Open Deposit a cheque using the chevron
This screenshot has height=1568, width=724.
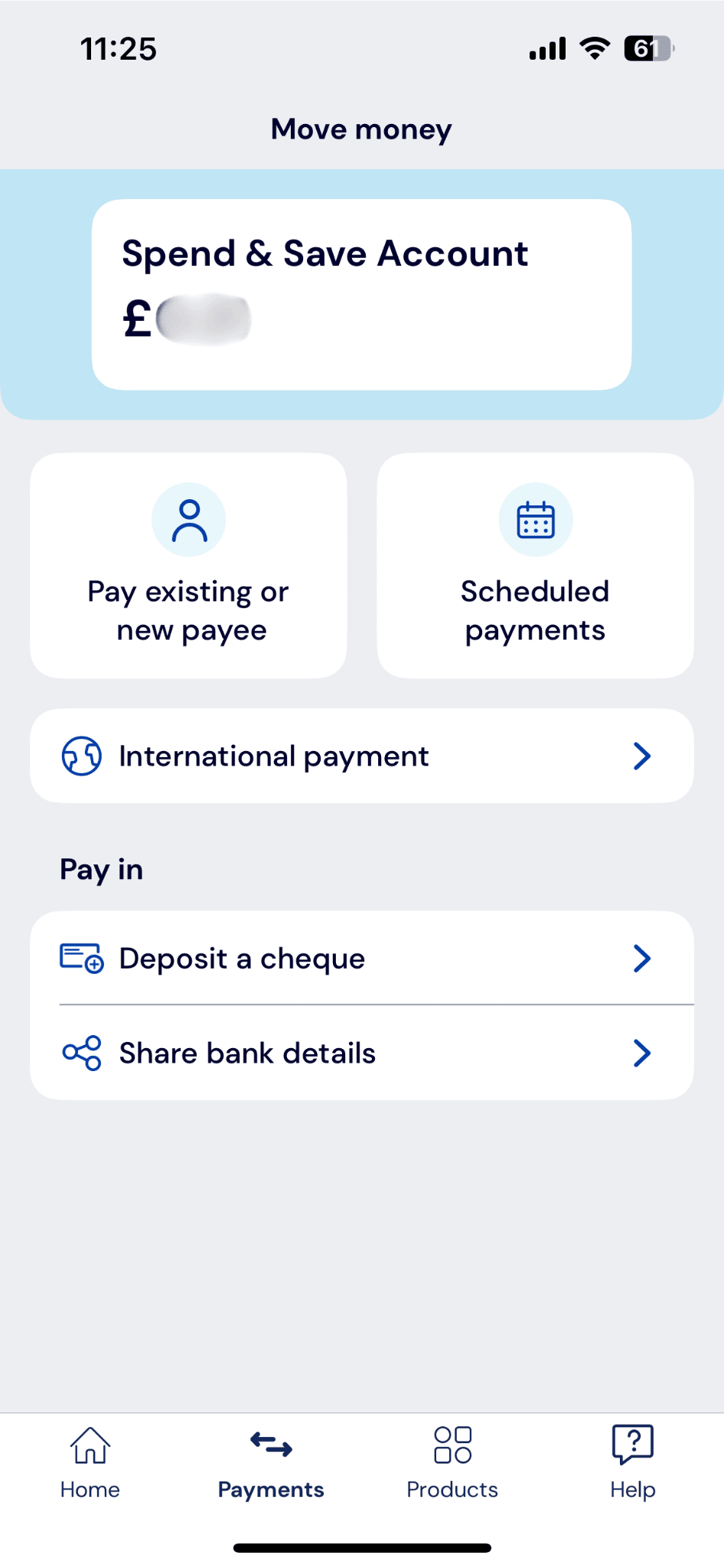pos(642,958)
